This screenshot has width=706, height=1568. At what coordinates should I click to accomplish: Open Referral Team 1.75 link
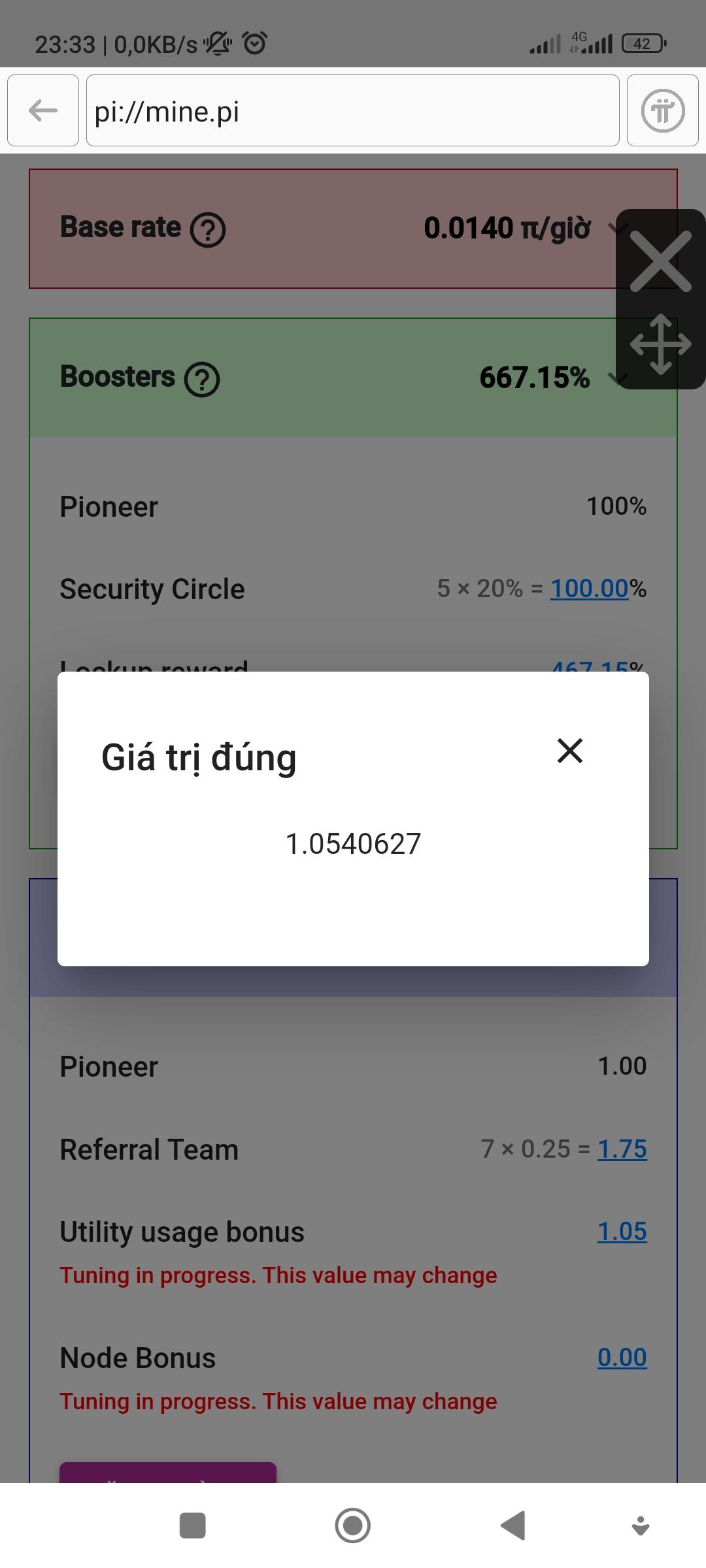pos(622,1149)
